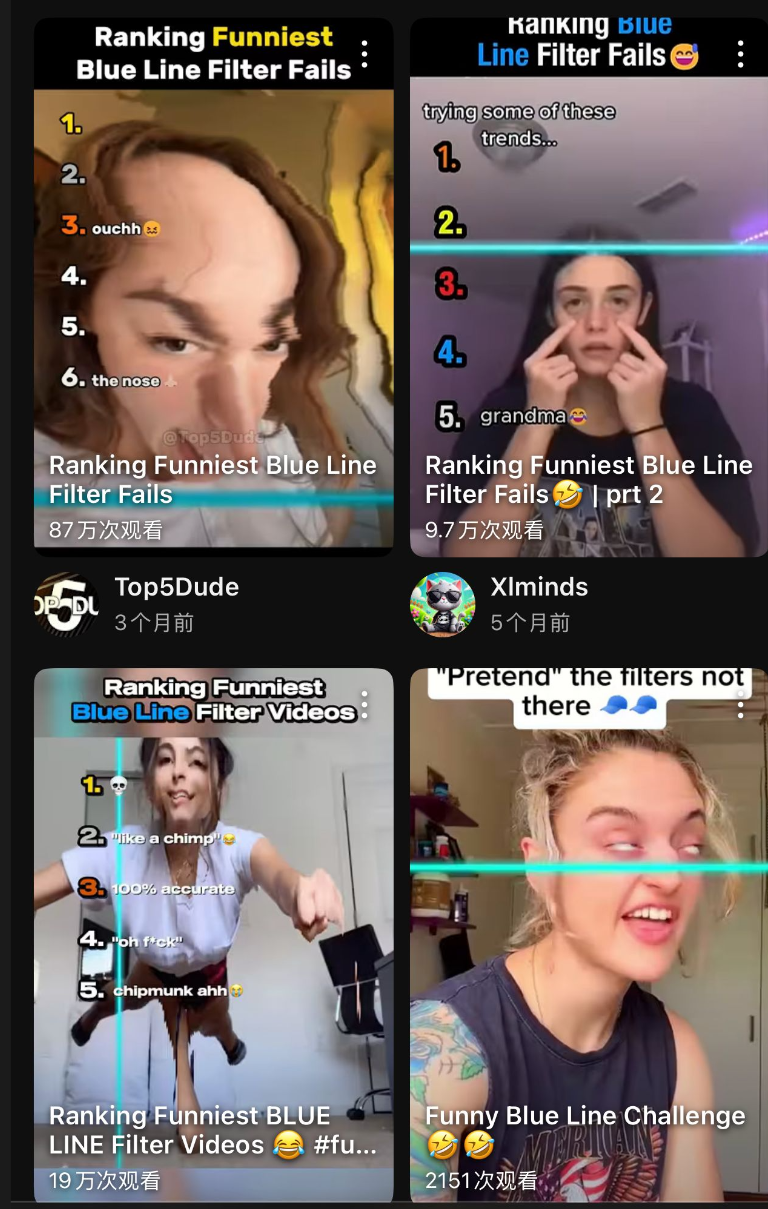
Task: Open more options for Funny Blue Line Challenge
Action: pos(741,705)
